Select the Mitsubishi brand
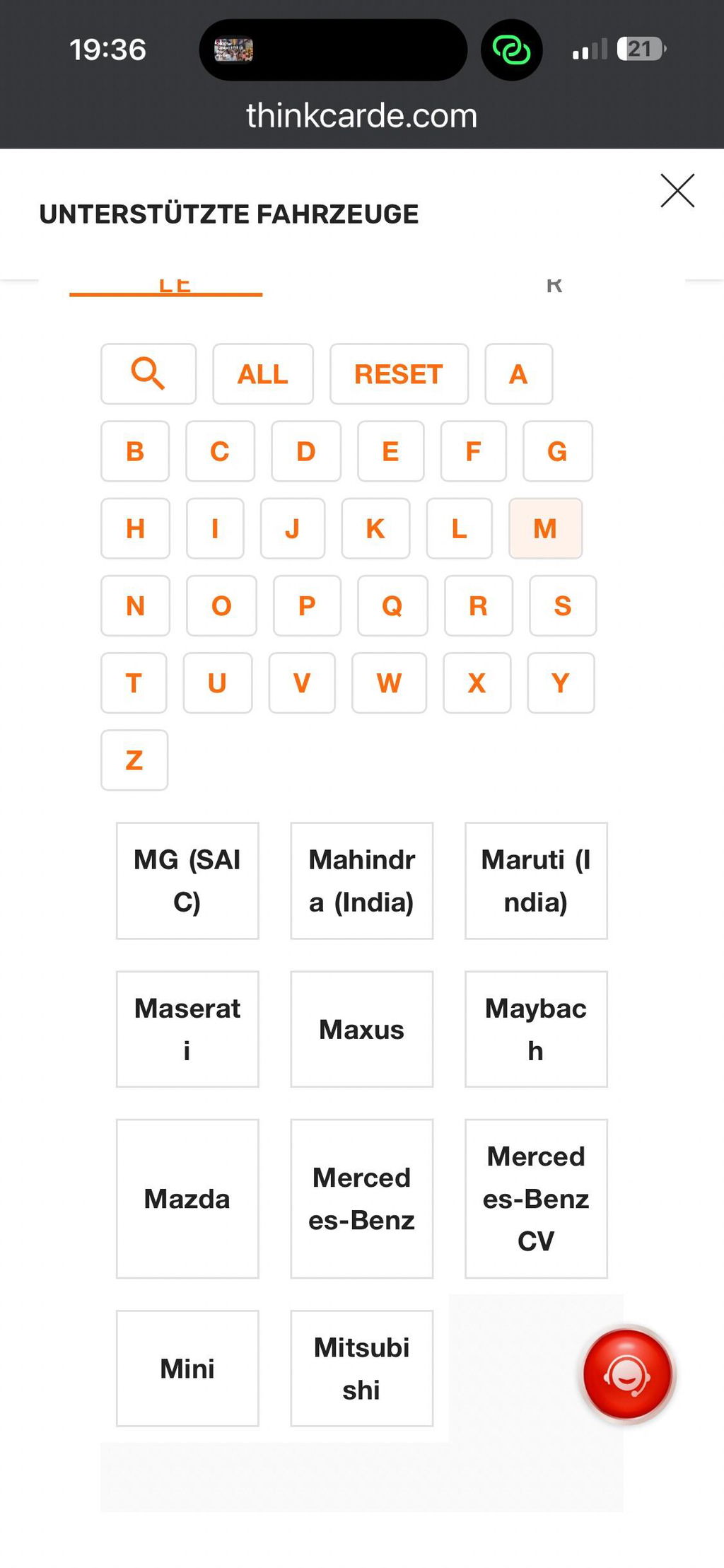The width and height of the screenshot is (724, 1568). (362, 1369)
